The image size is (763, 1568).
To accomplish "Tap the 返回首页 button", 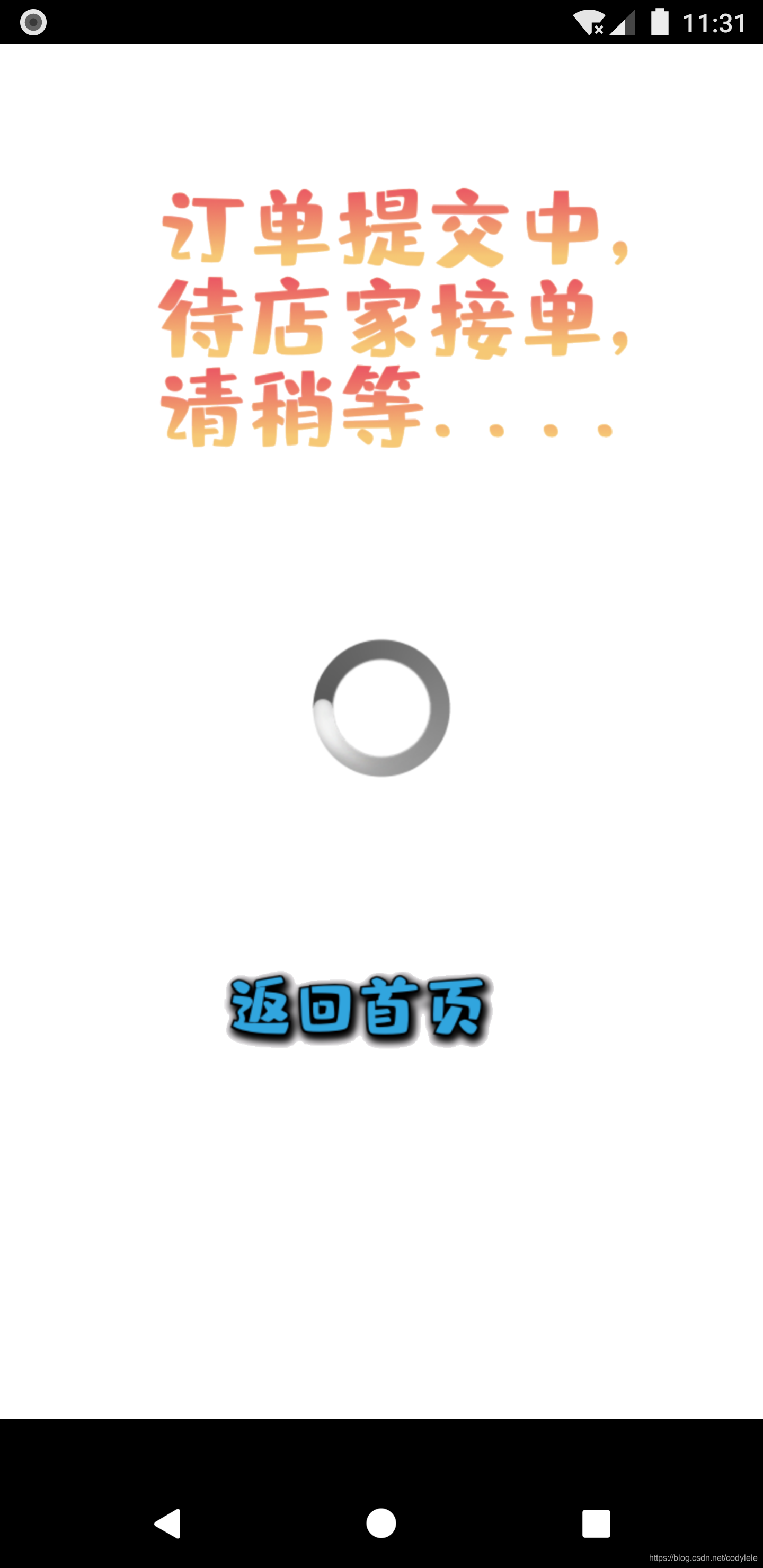I will tap(359, 1009).
